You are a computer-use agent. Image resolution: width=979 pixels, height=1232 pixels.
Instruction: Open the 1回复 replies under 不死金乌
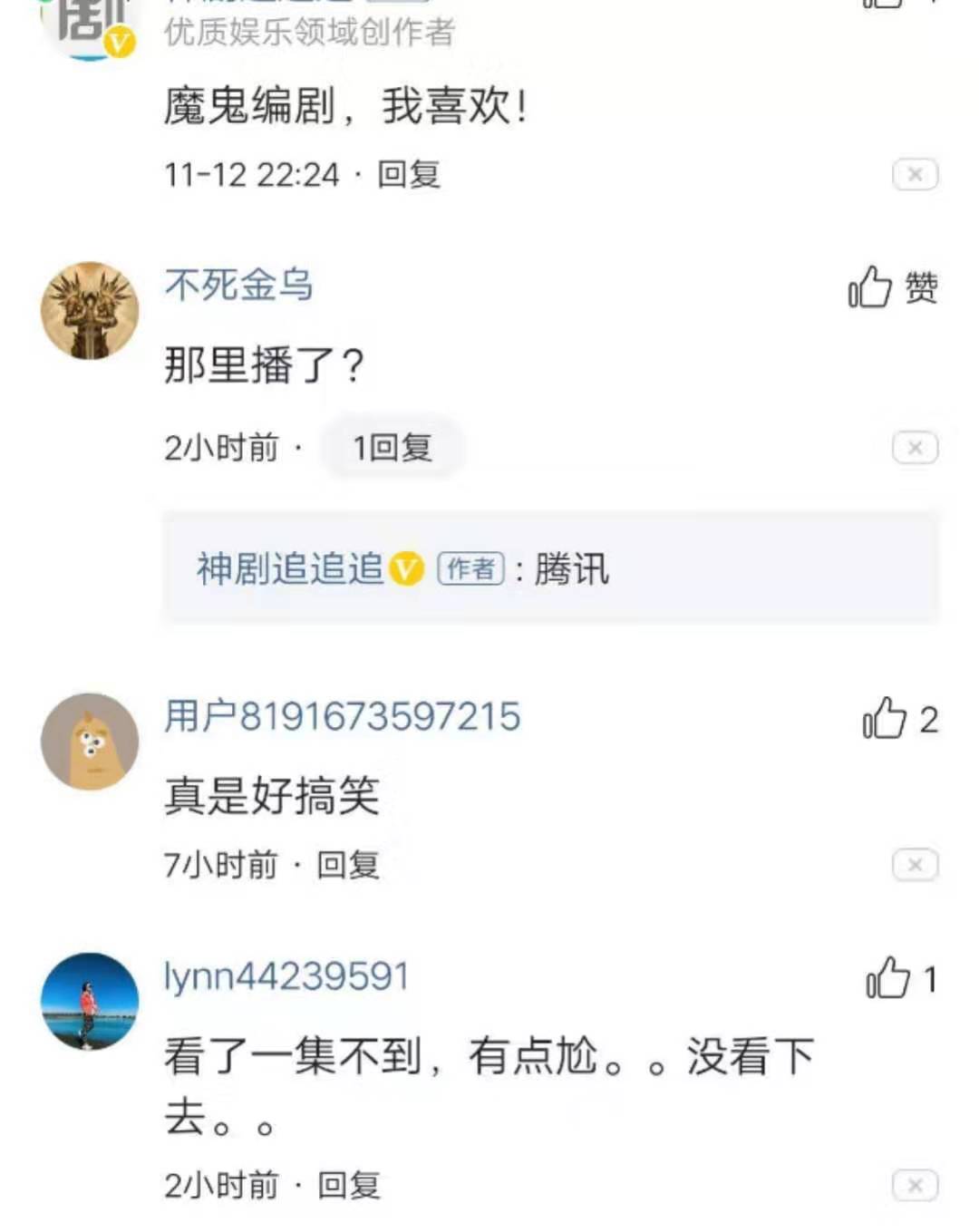[393, 447]
